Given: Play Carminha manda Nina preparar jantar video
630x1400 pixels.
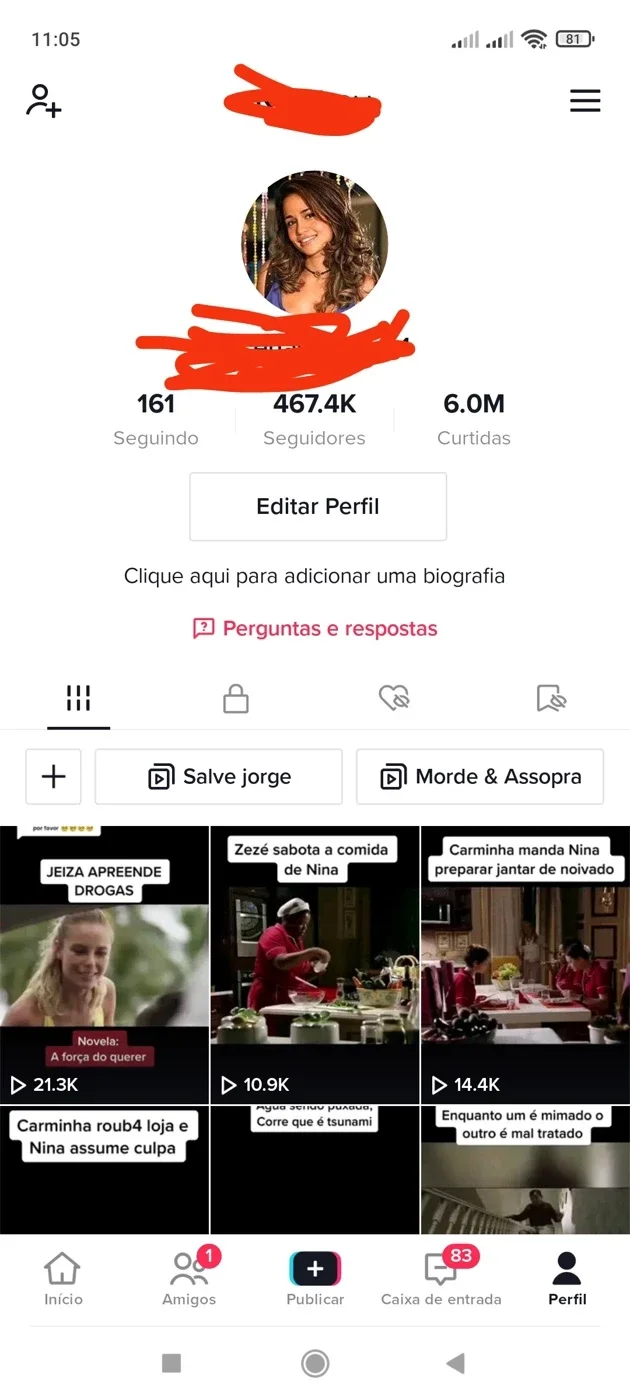Looking at the screenshot, I should 525,964.
